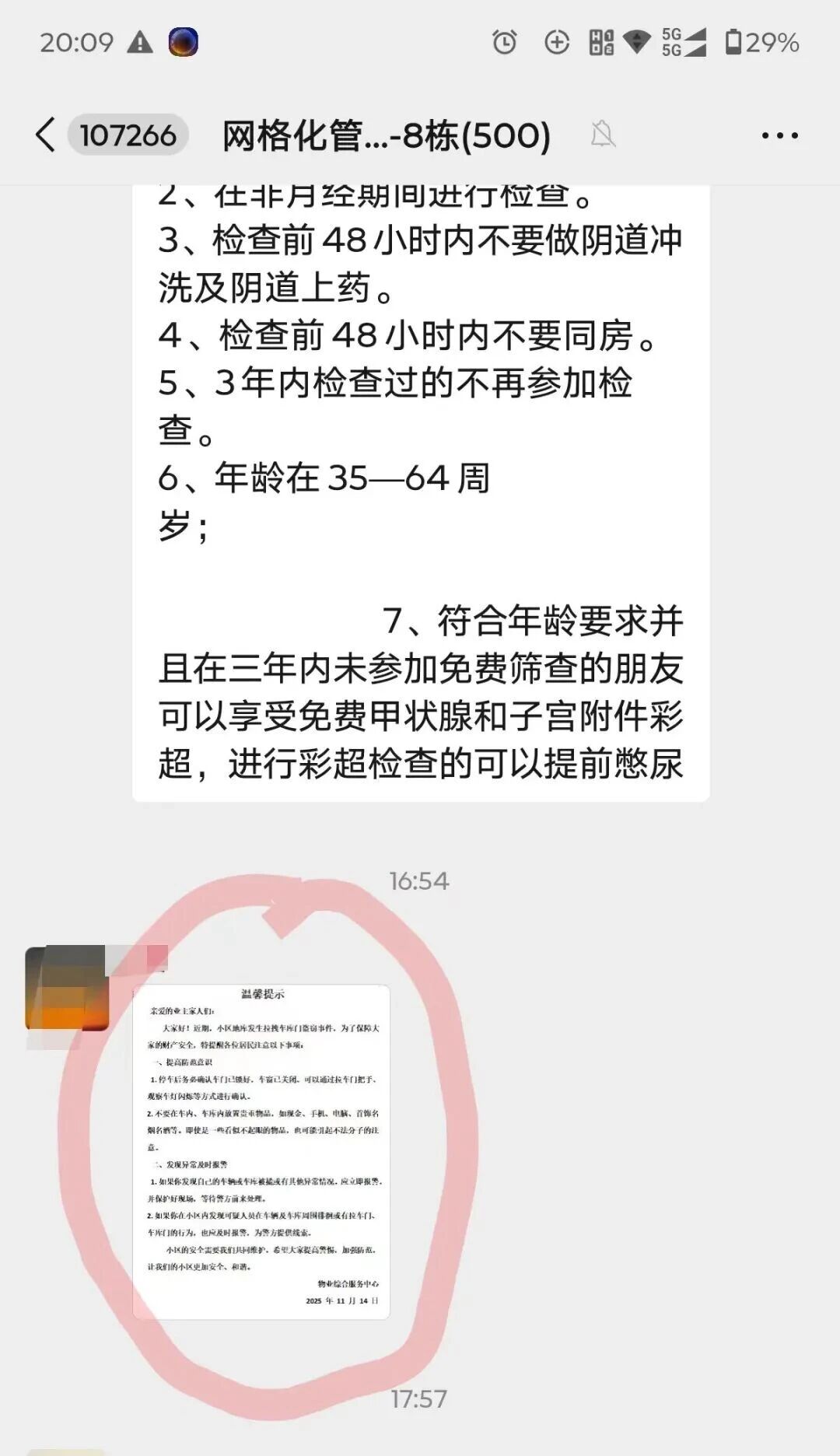
Task: Open the avatar of the image sender
Action: [67, 988]
